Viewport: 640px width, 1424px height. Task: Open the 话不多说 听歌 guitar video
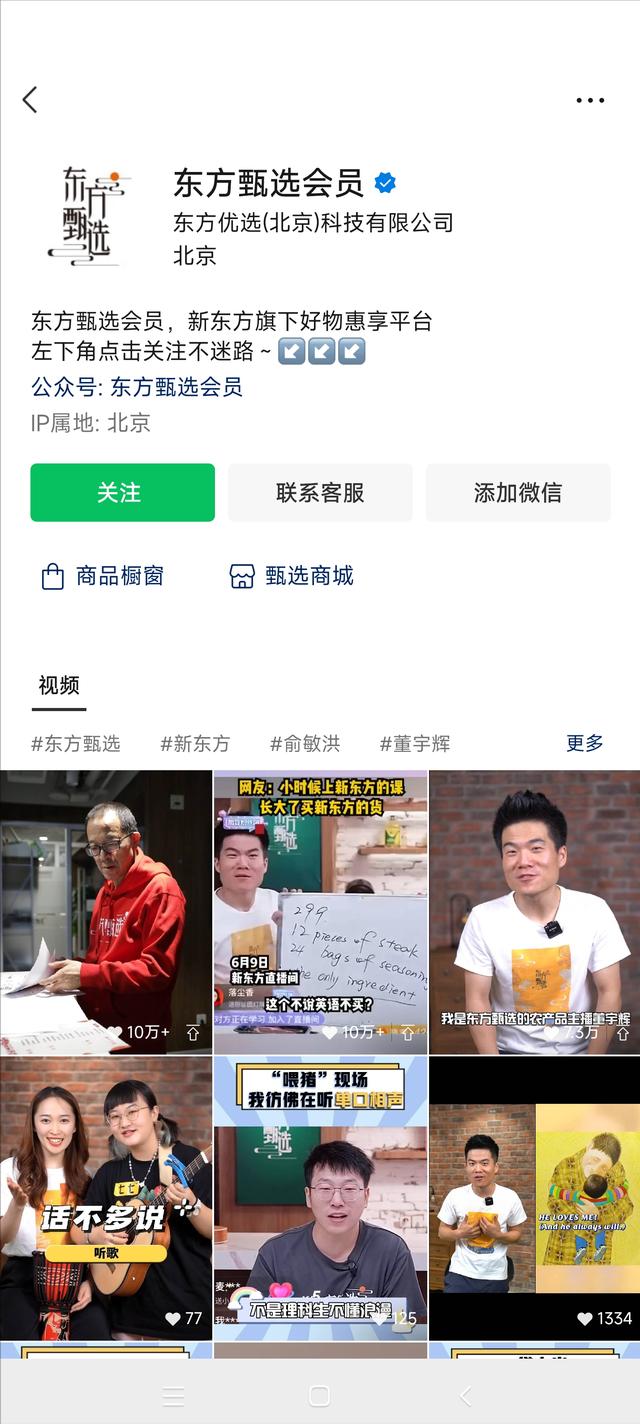pyautogui.click(x=106, y=1197)
